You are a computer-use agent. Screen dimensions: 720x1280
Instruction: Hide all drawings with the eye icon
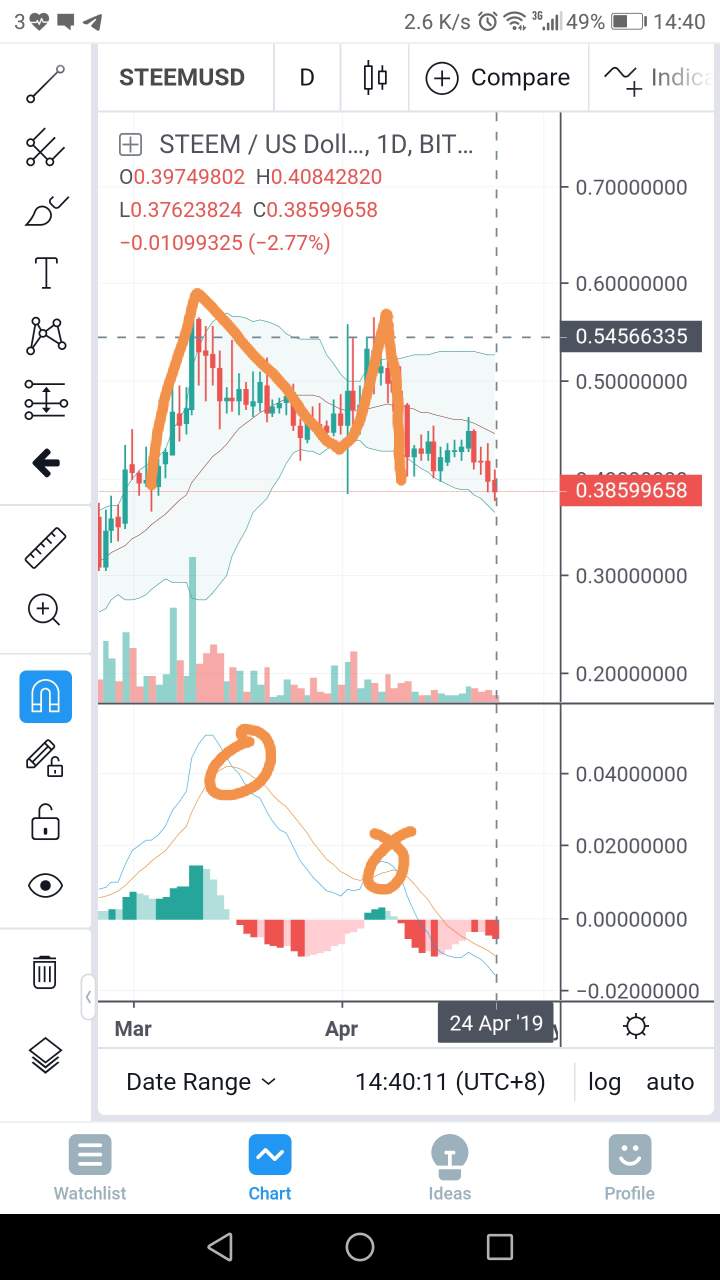[45, 885]
